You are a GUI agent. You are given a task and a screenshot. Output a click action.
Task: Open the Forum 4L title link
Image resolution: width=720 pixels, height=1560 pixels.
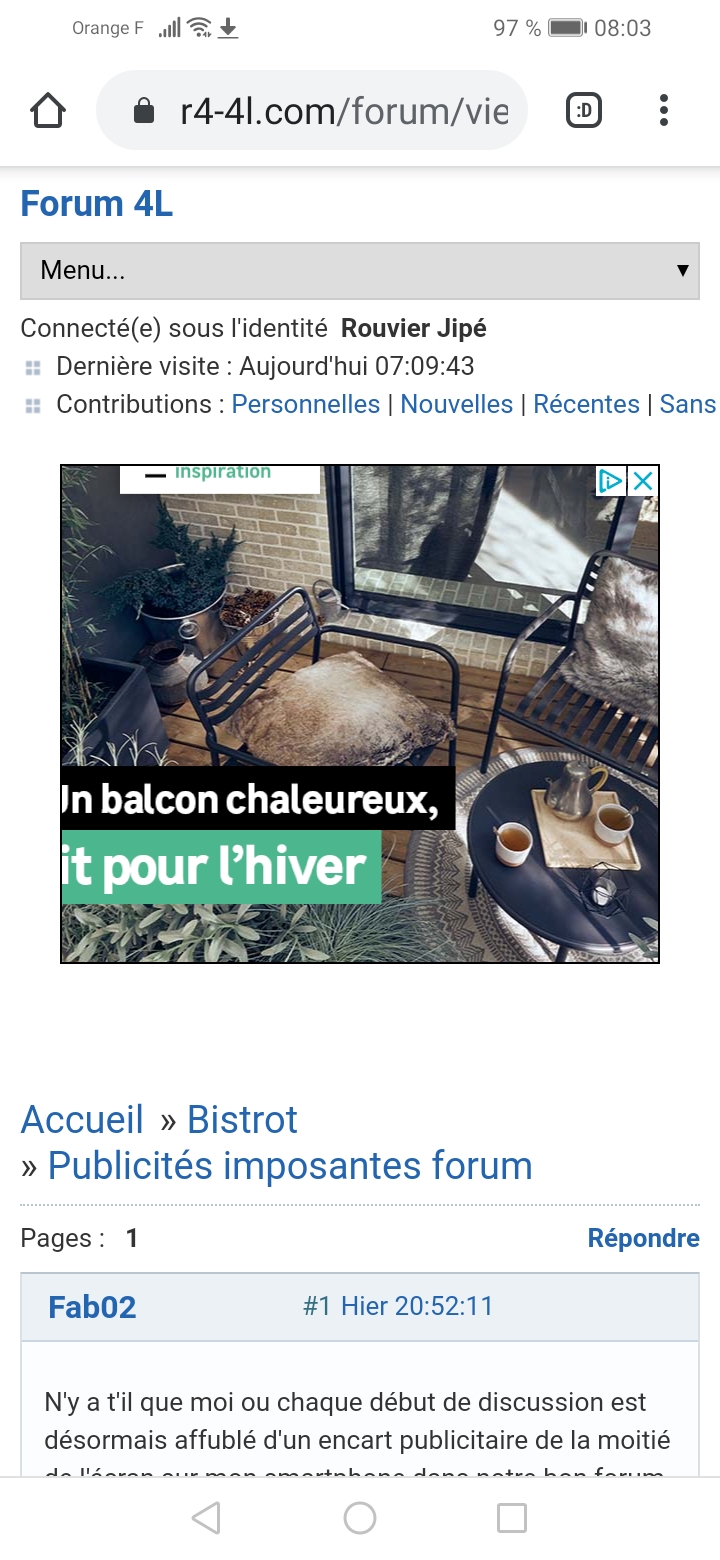(x=97, y=204)
